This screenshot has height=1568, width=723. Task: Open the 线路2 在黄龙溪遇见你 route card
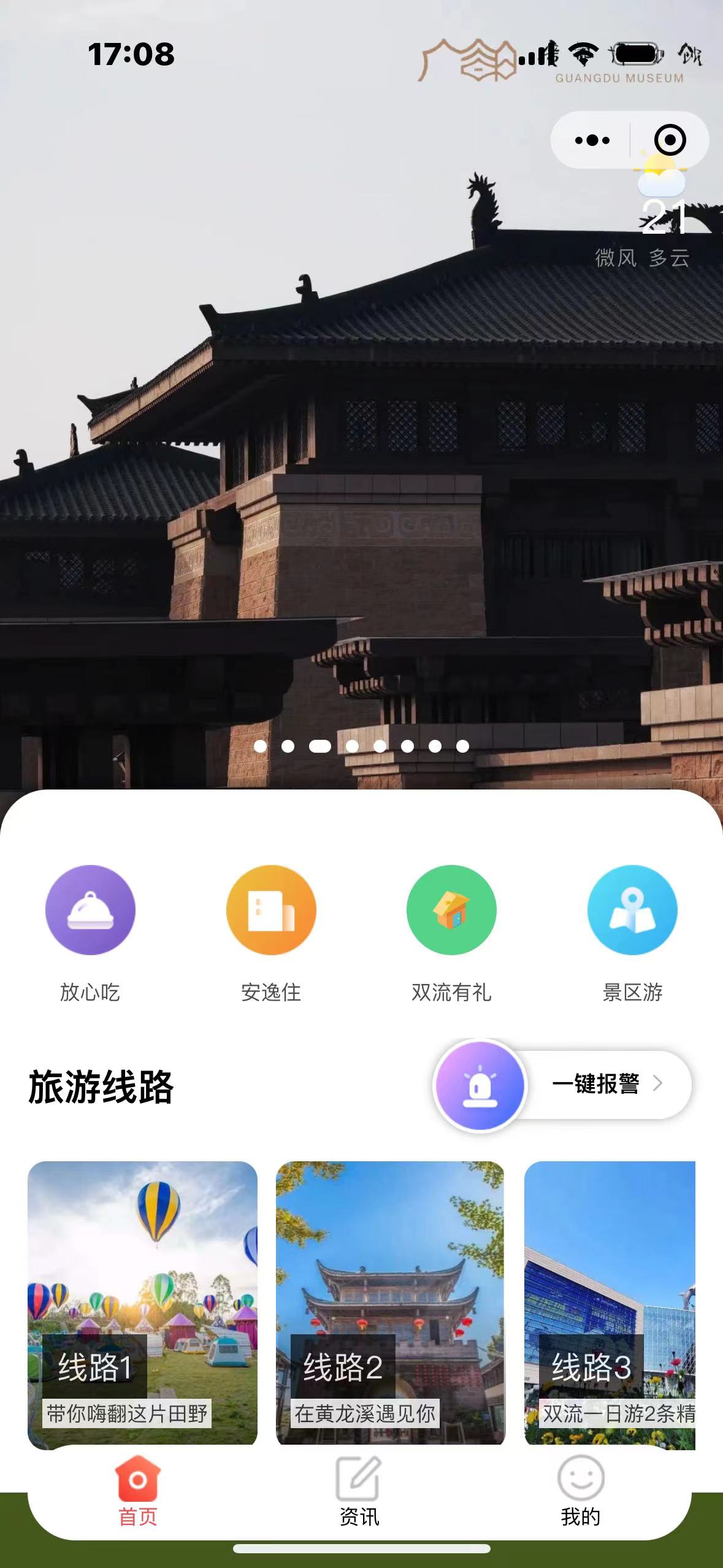pos(390,1301)
